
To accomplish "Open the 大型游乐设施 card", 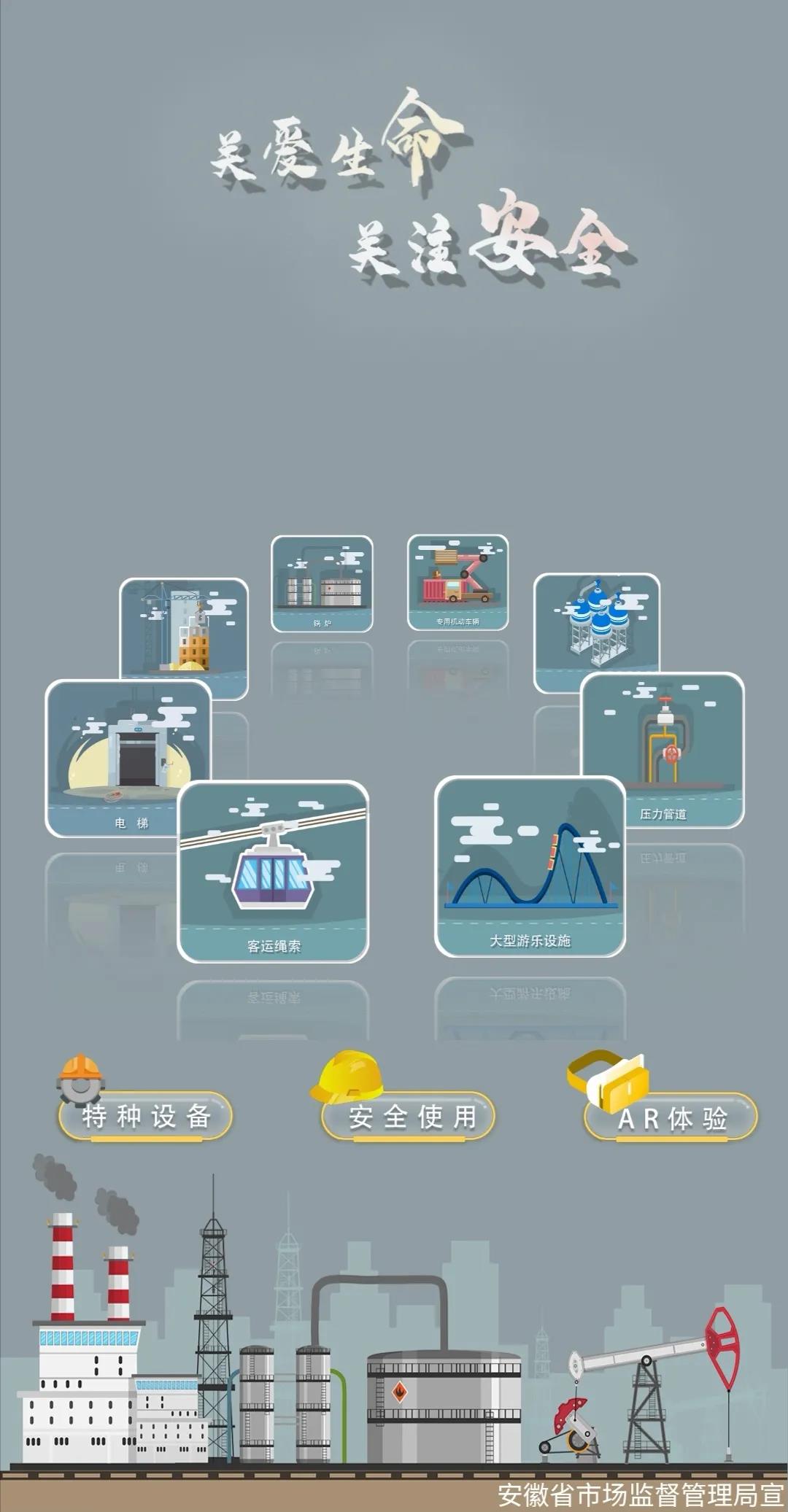I will coord(530,867).
